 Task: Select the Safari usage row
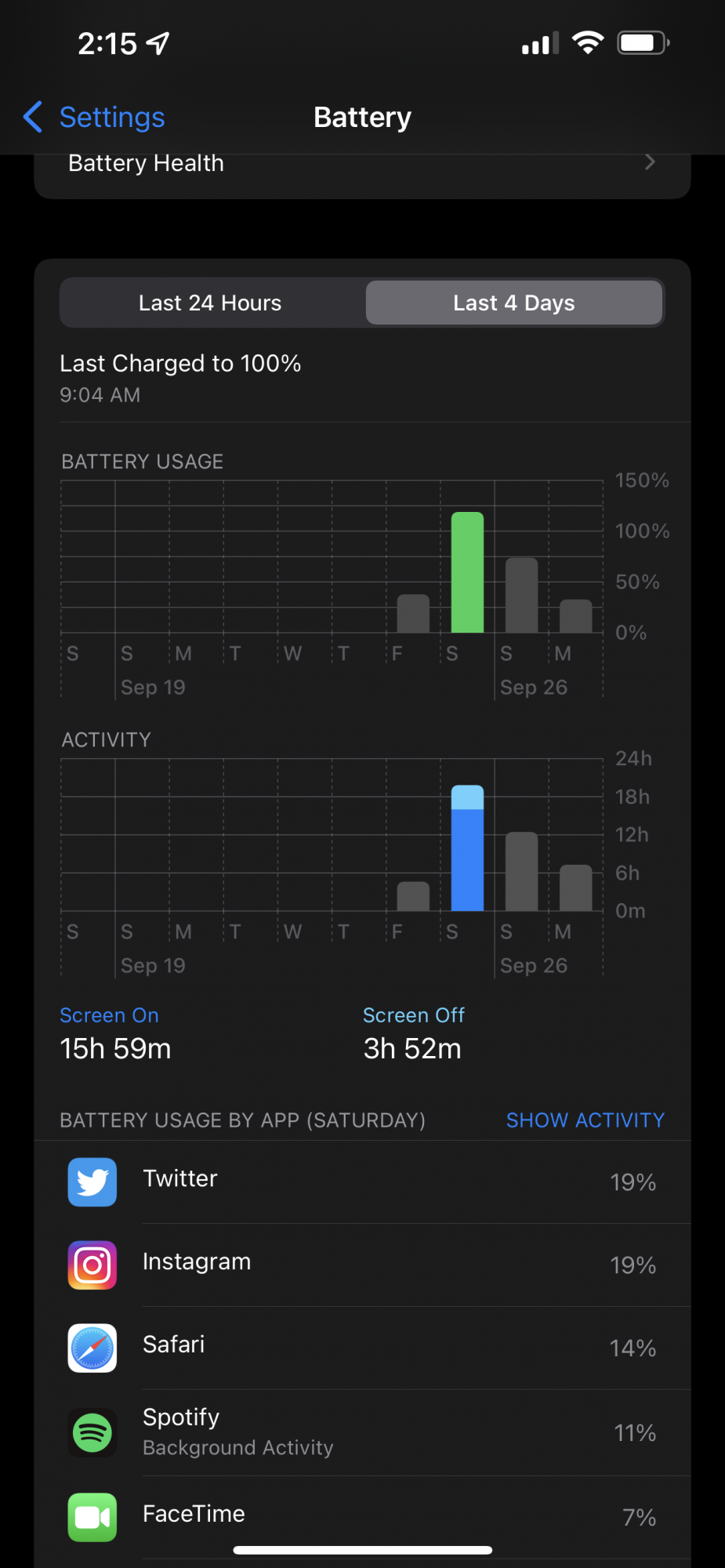tap(362, 1348)
